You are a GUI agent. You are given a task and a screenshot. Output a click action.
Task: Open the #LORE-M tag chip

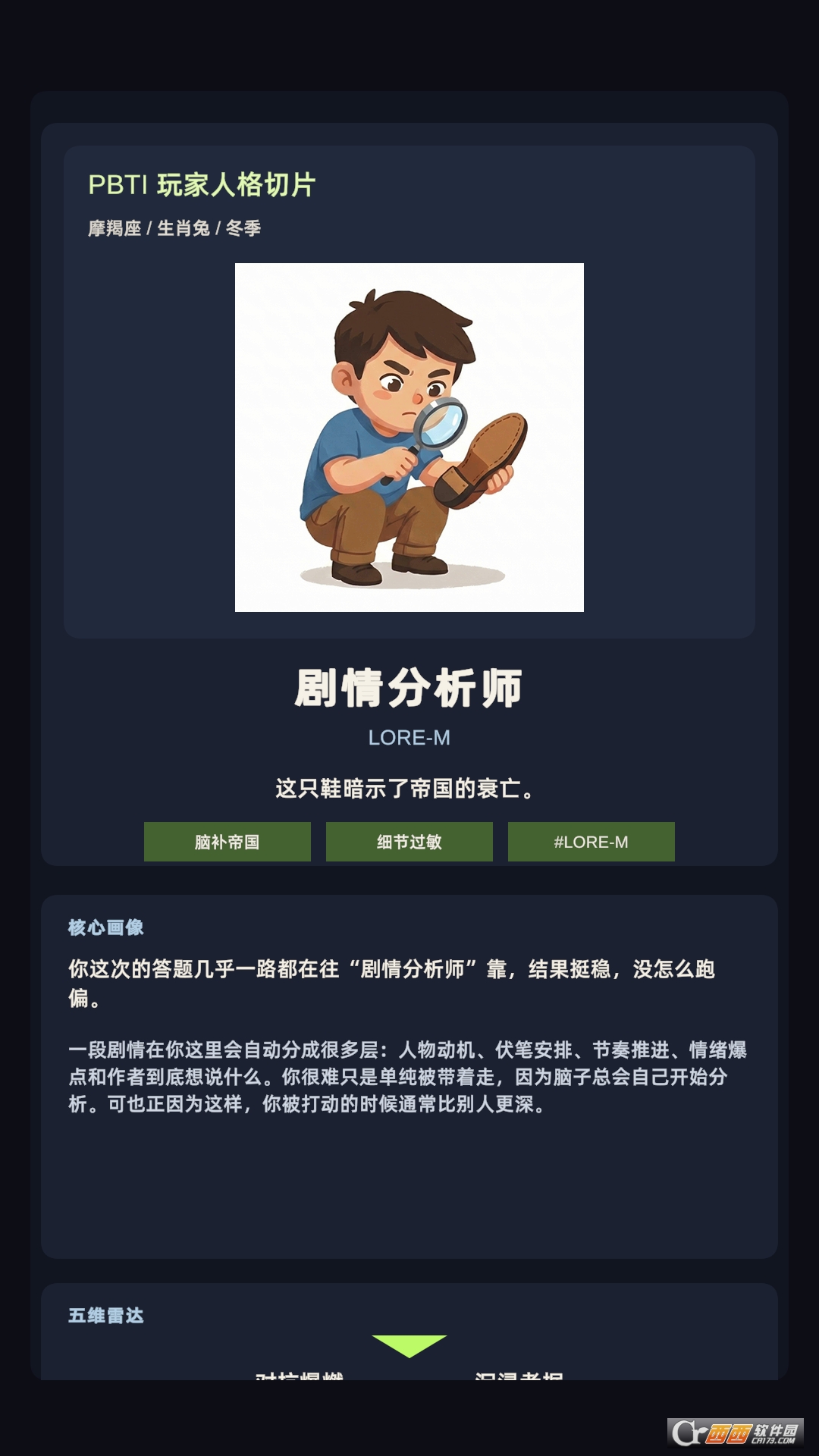click(x=591, y=842)
